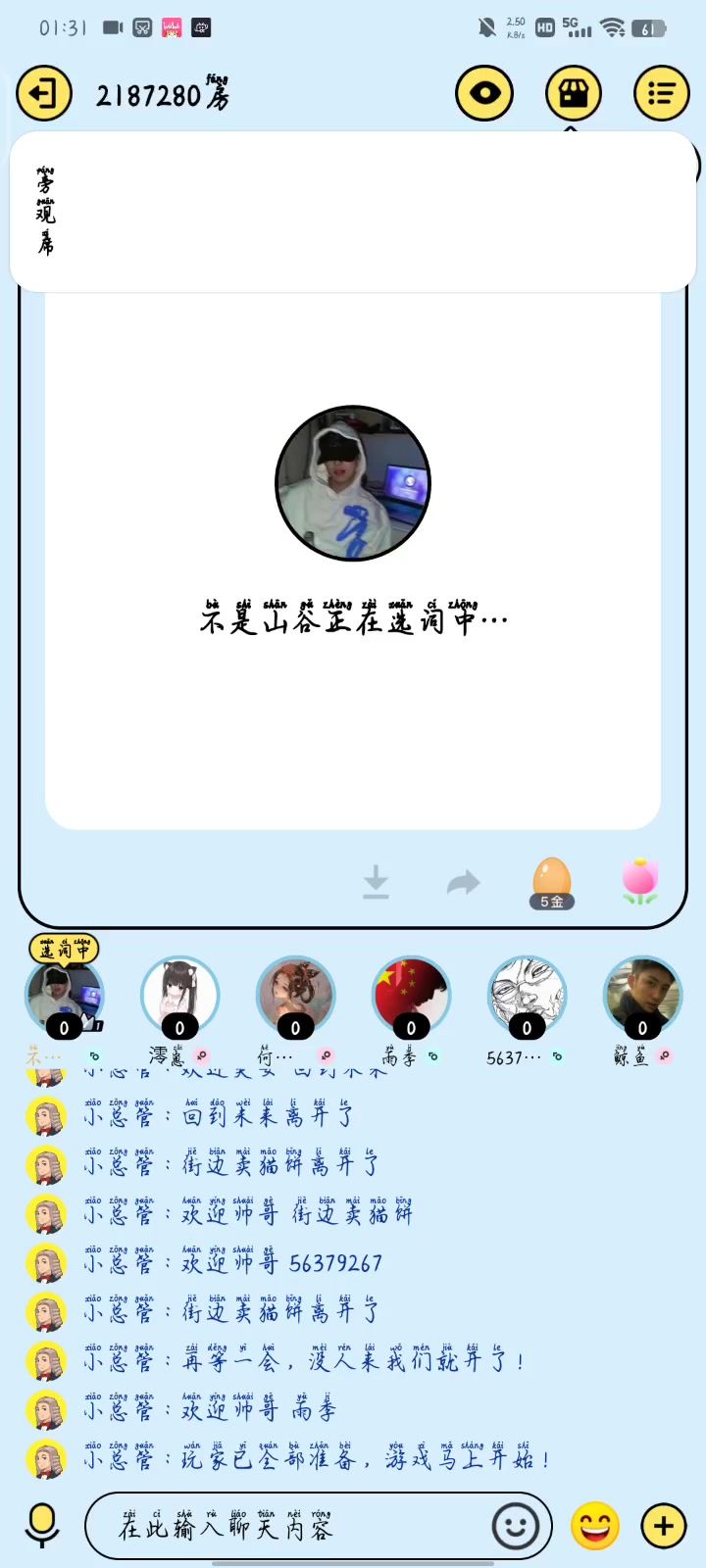The height and width of the screenshot is (1568, 706).
Task: Open the profile of player 澪崽
Action: (179, 997)
